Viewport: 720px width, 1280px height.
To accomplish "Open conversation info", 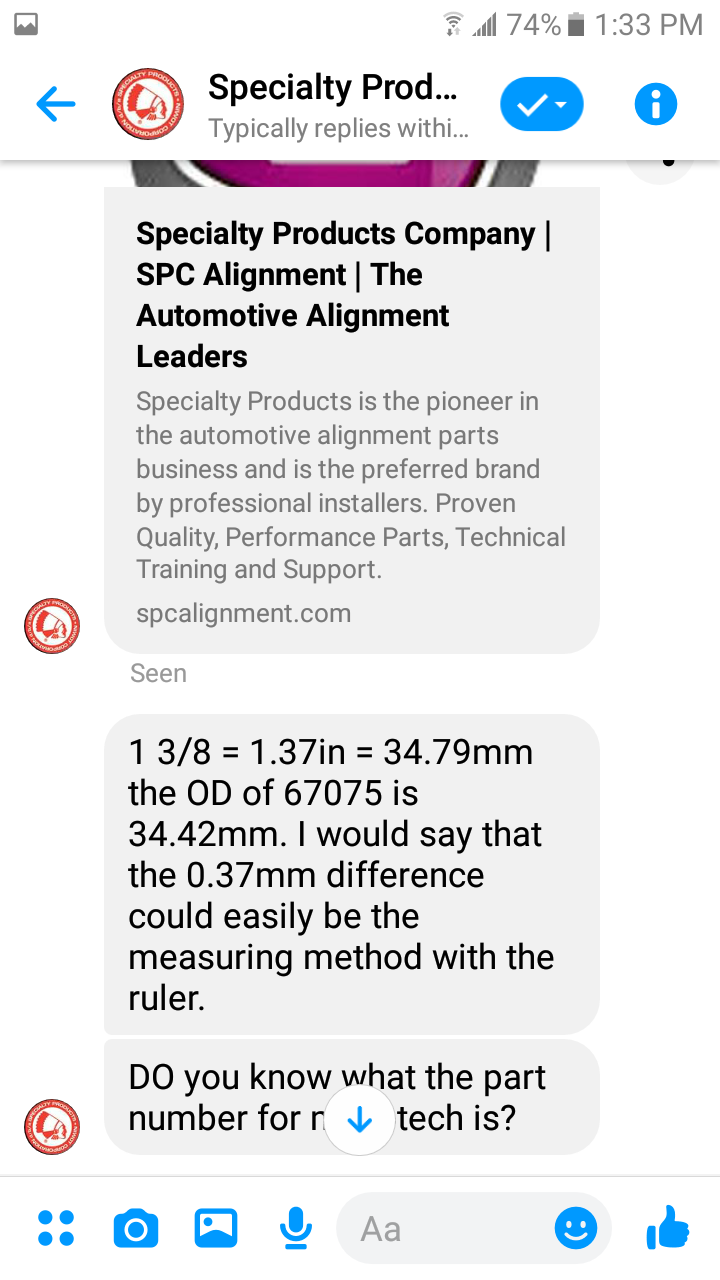I will coord(656,104).
